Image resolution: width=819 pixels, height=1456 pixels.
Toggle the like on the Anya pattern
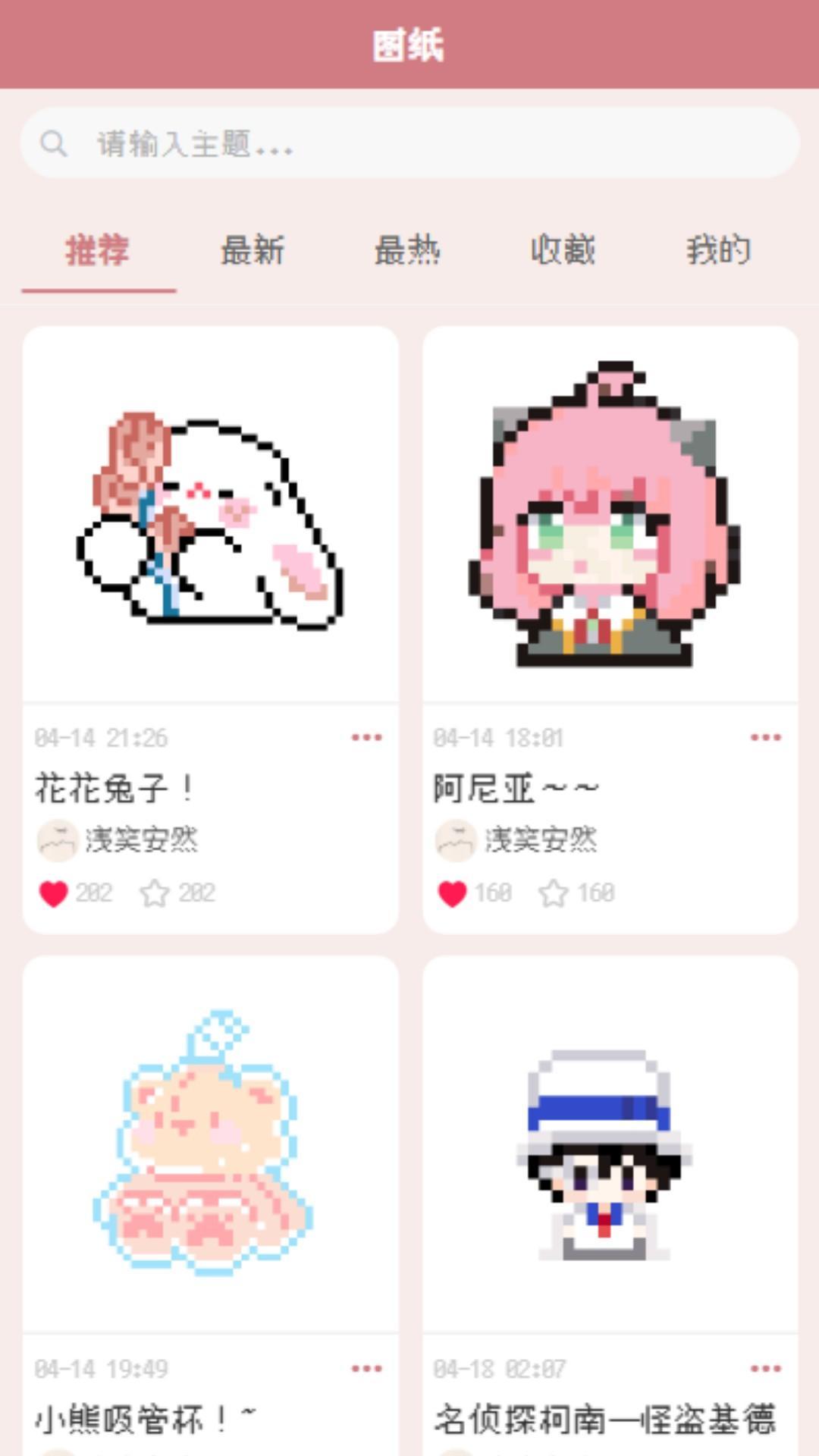coord(452,893)
